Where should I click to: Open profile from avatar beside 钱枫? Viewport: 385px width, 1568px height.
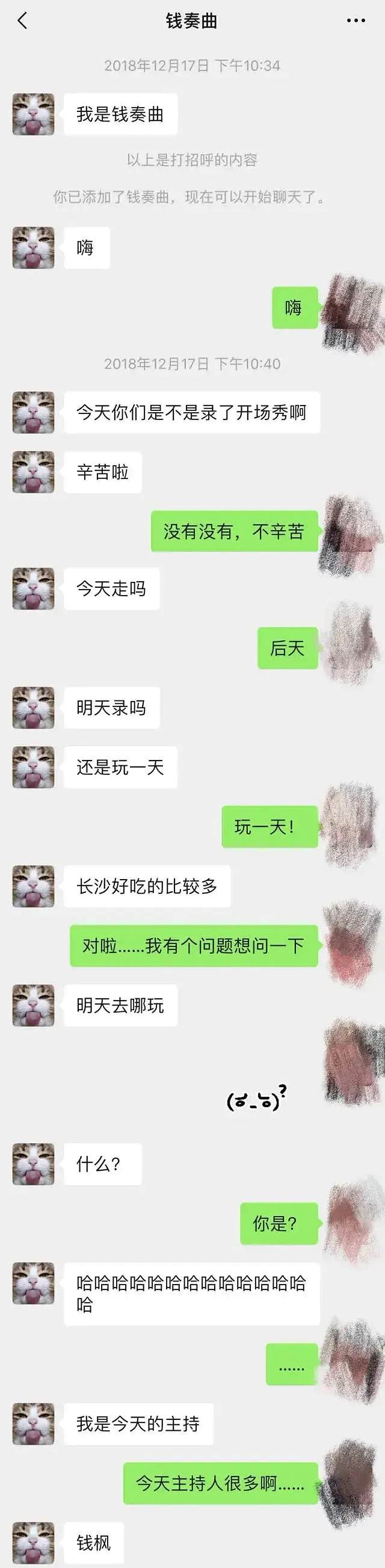[x=34, y=1543]
